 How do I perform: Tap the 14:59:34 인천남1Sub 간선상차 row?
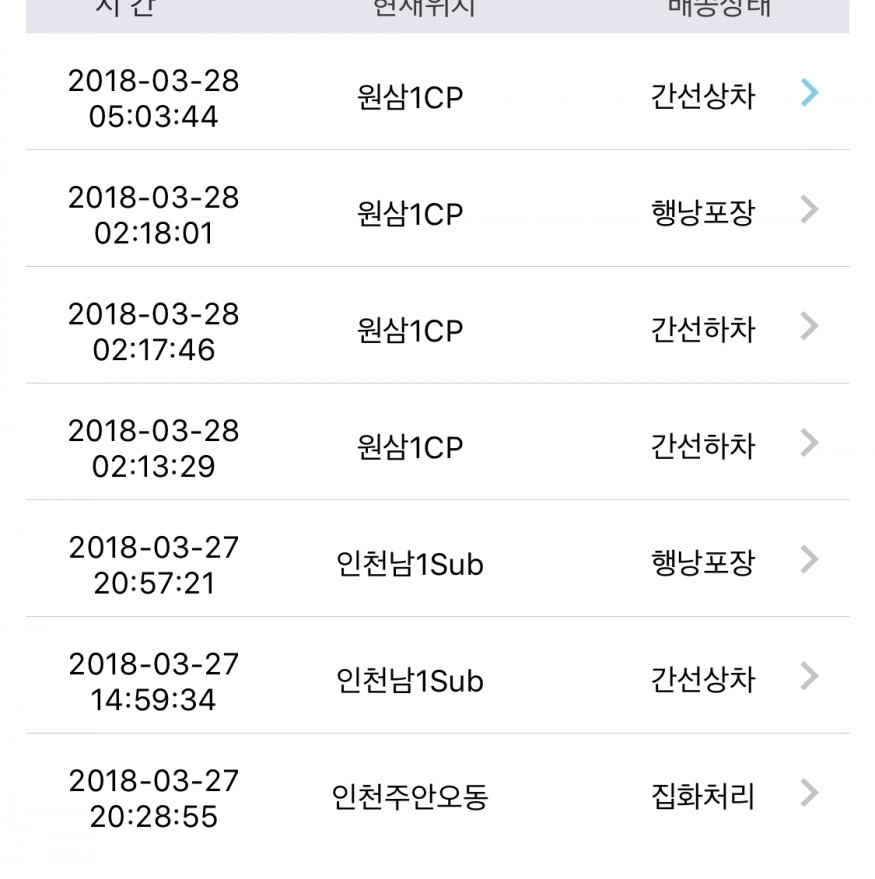(x=437, y=681)
